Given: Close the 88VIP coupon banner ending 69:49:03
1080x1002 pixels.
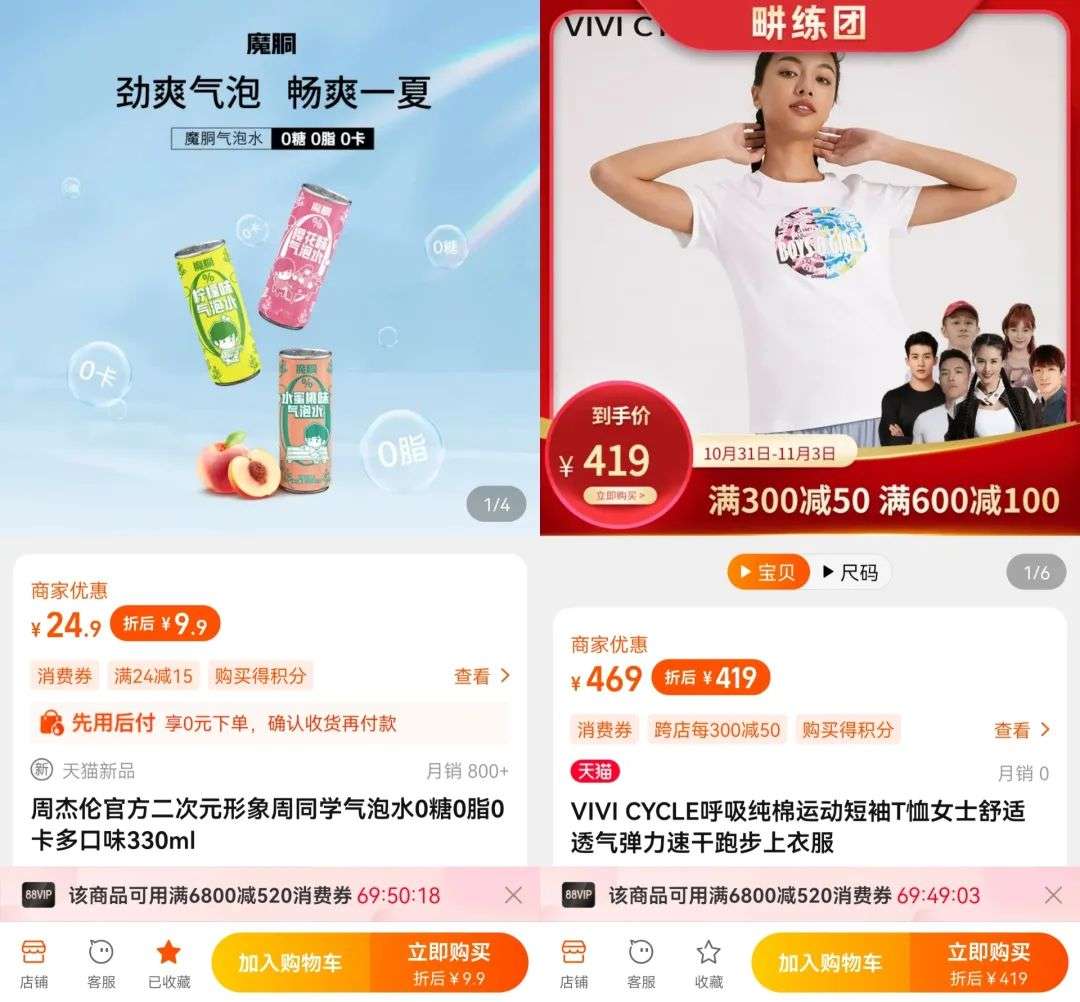Looking at the screenshot, I should click(x=1053, y=895).
